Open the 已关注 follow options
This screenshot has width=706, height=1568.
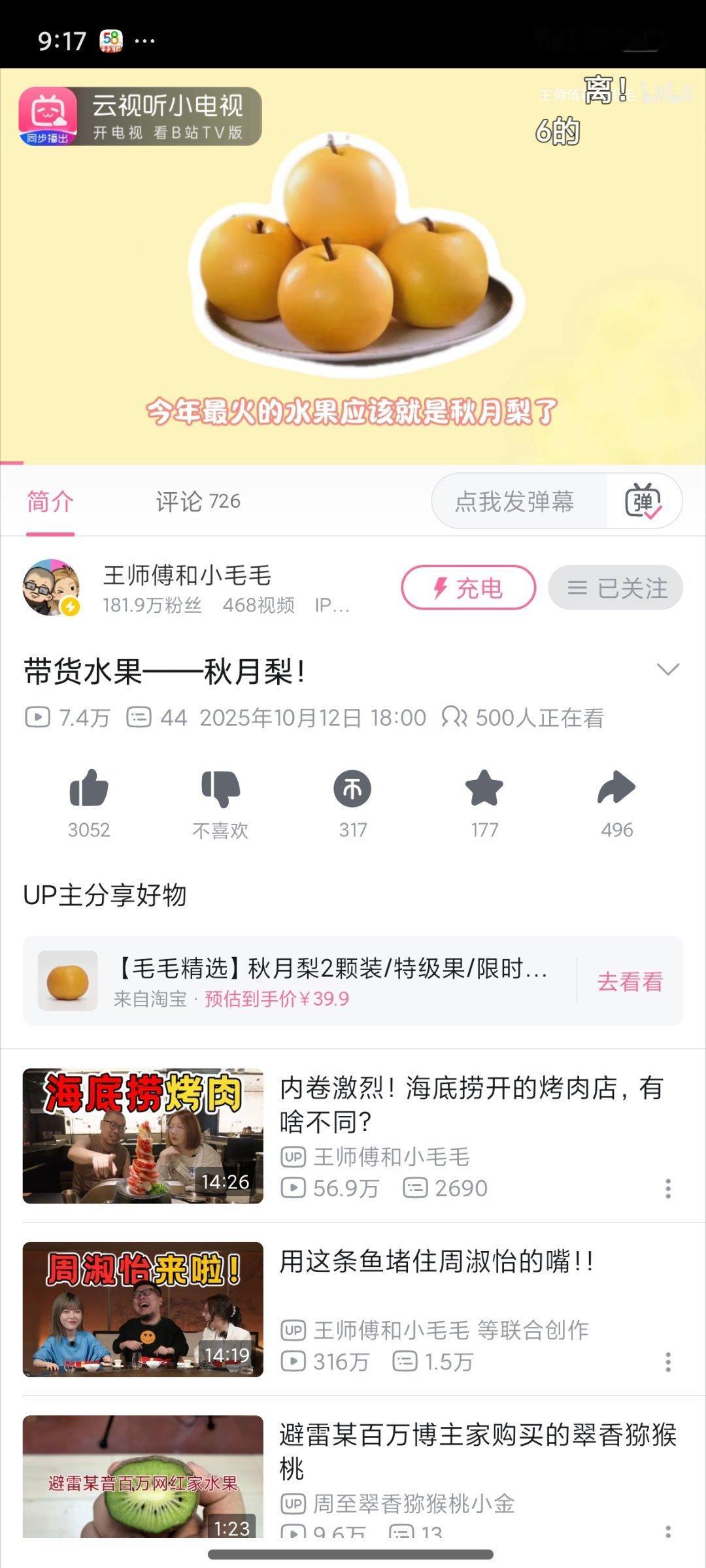pos(615,587)
